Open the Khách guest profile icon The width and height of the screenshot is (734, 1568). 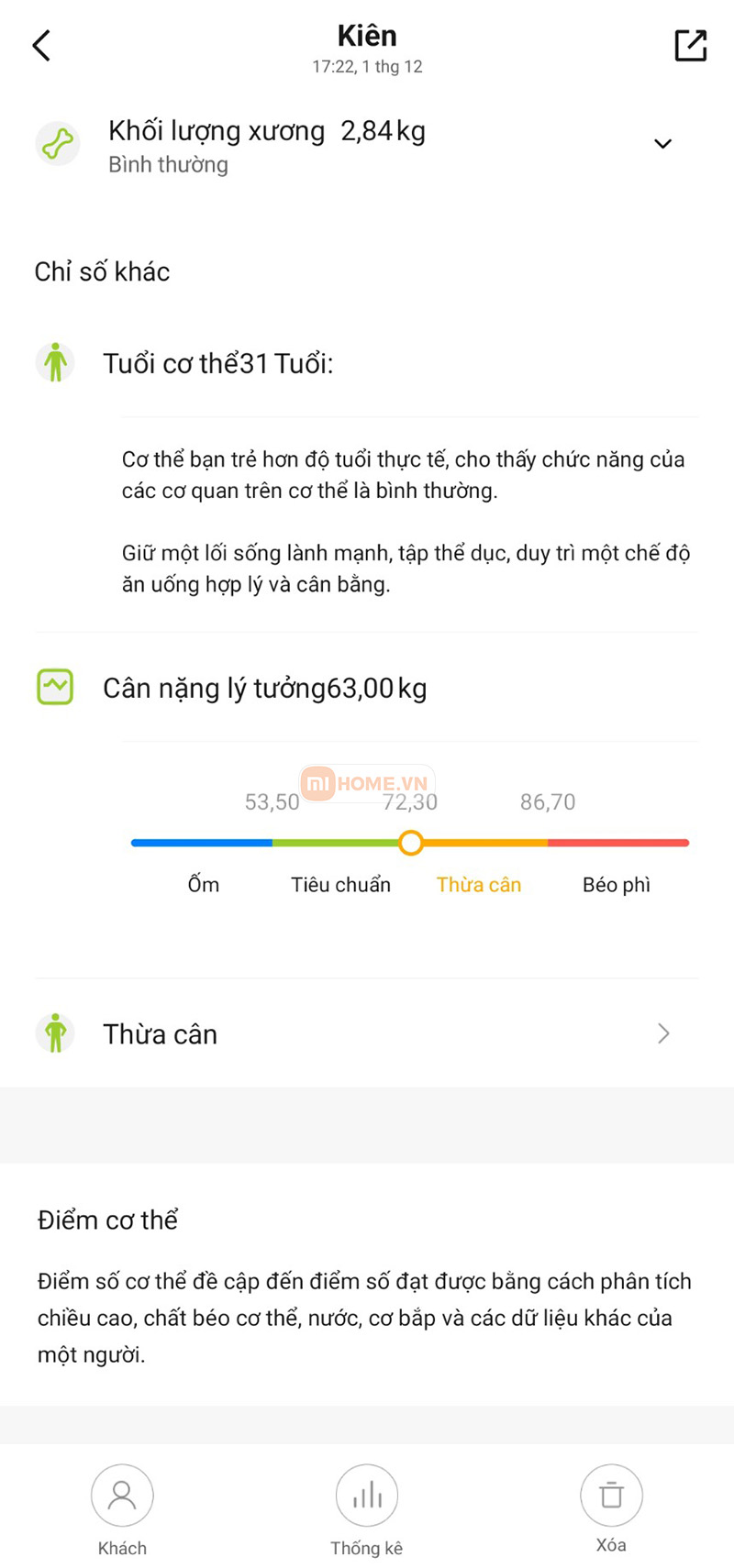pos(122,1495)
